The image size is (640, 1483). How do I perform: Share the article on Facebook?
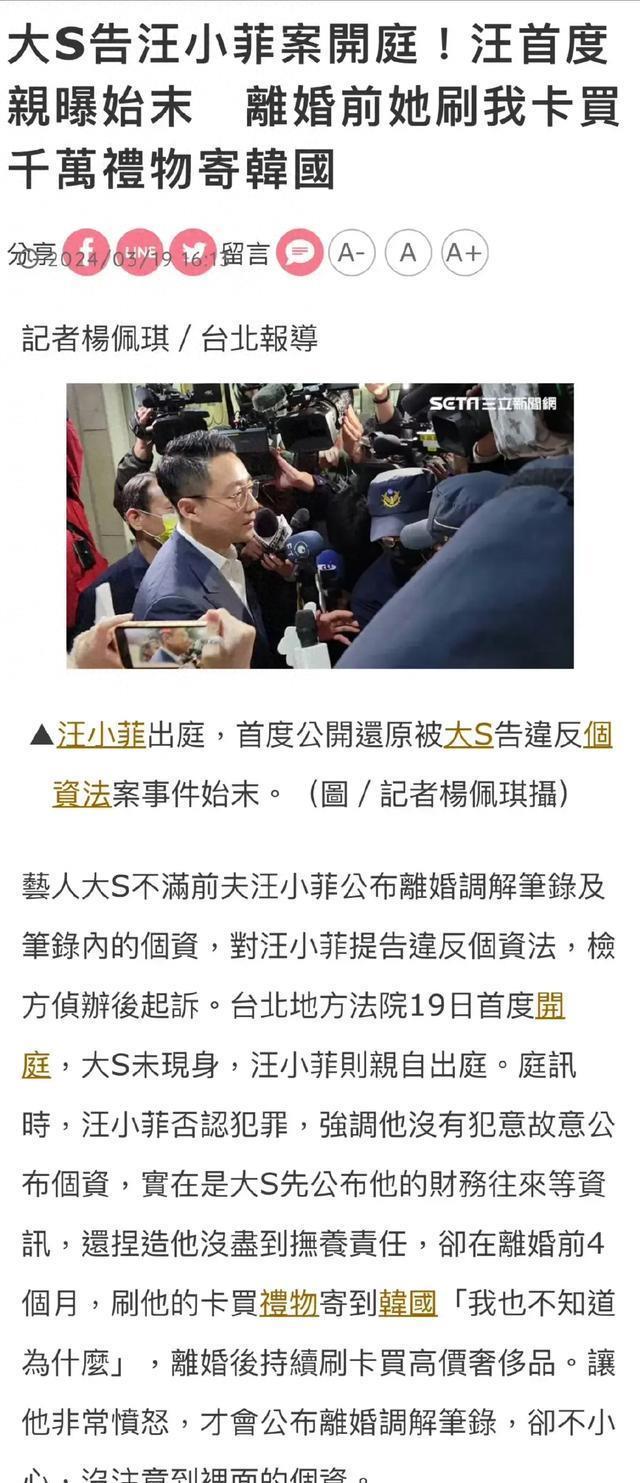click(86, 252)
